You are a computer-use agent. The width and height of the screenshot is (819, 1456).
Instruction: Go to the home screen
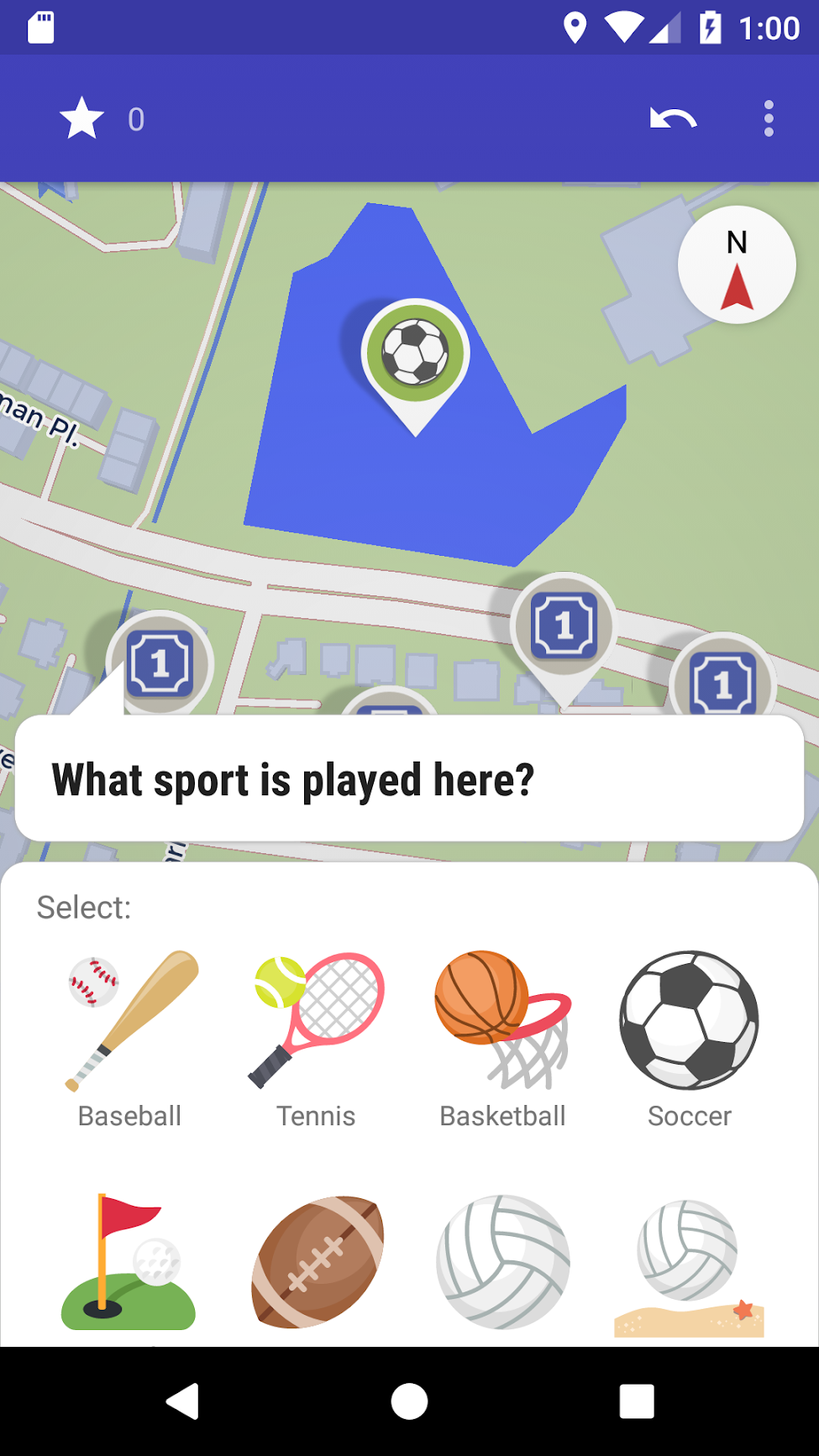409,1401
